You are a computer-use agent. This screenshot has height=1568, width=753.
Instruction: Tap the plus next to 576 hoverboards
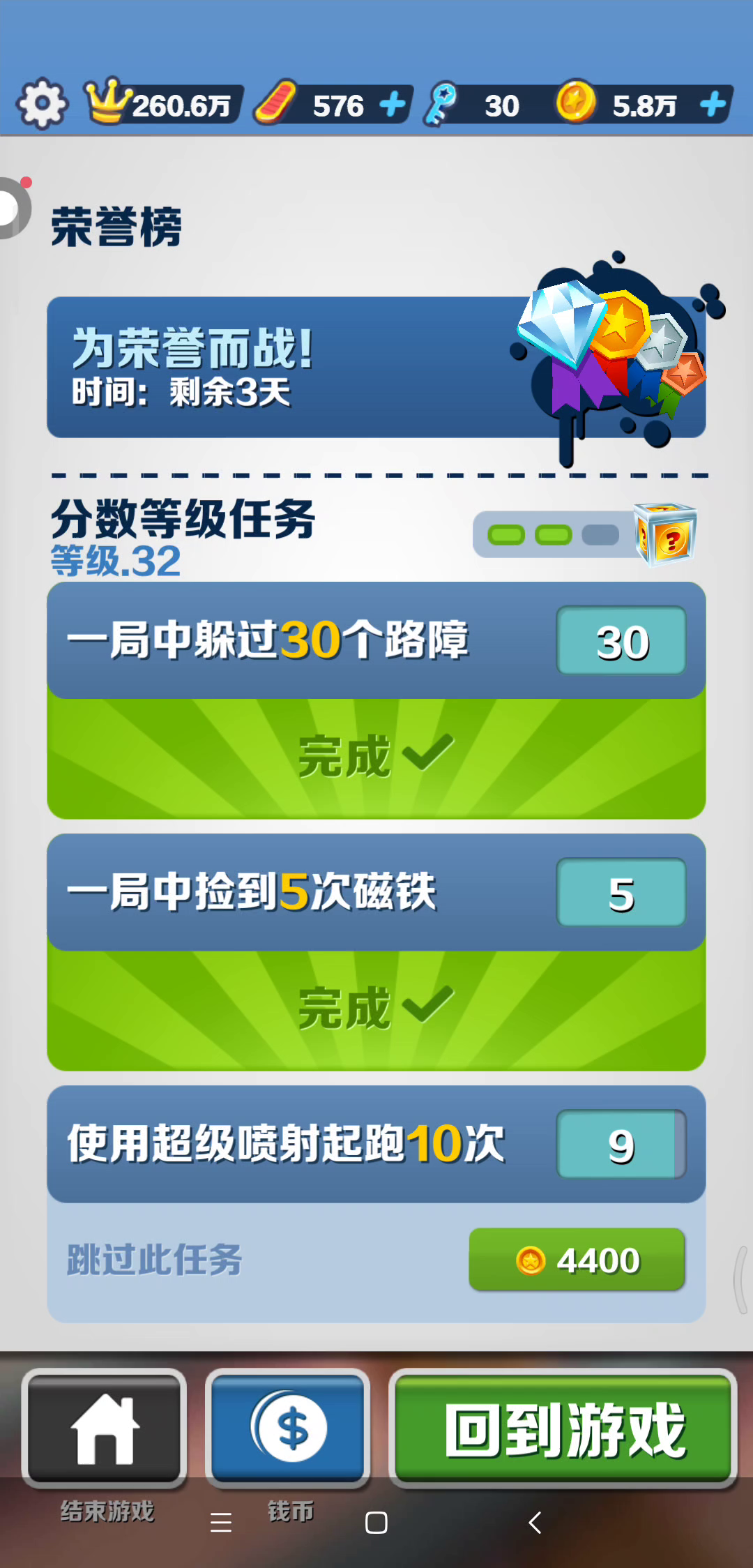(393, 105)
